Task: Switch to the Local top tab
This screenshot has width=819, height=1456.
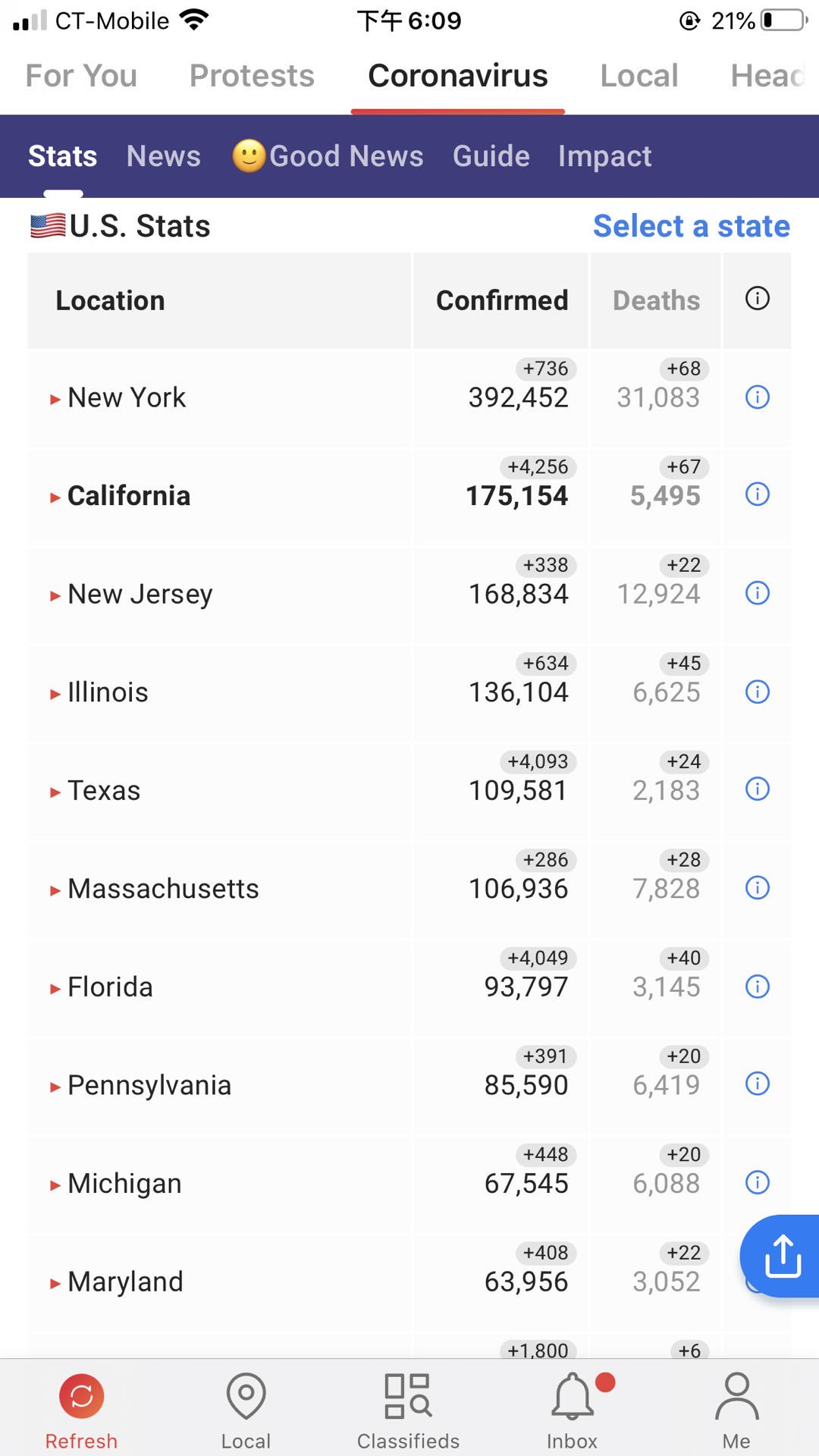Action: [639, 76]
